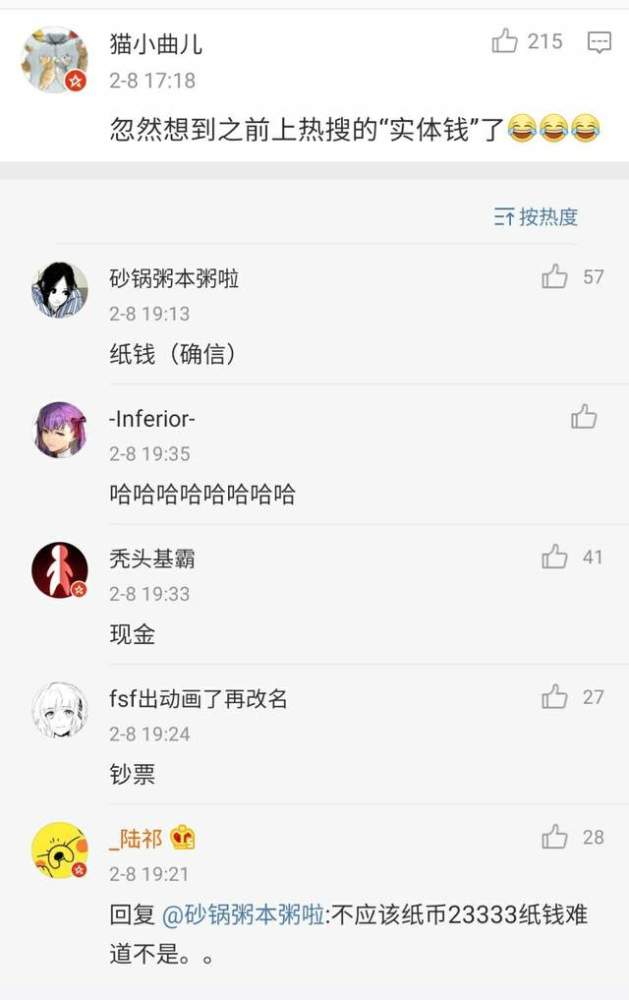Viewport: 629px width, 1000px height.
Task: Open the reply icon on 猫小曲儿's comment
Action: point(599,42)
